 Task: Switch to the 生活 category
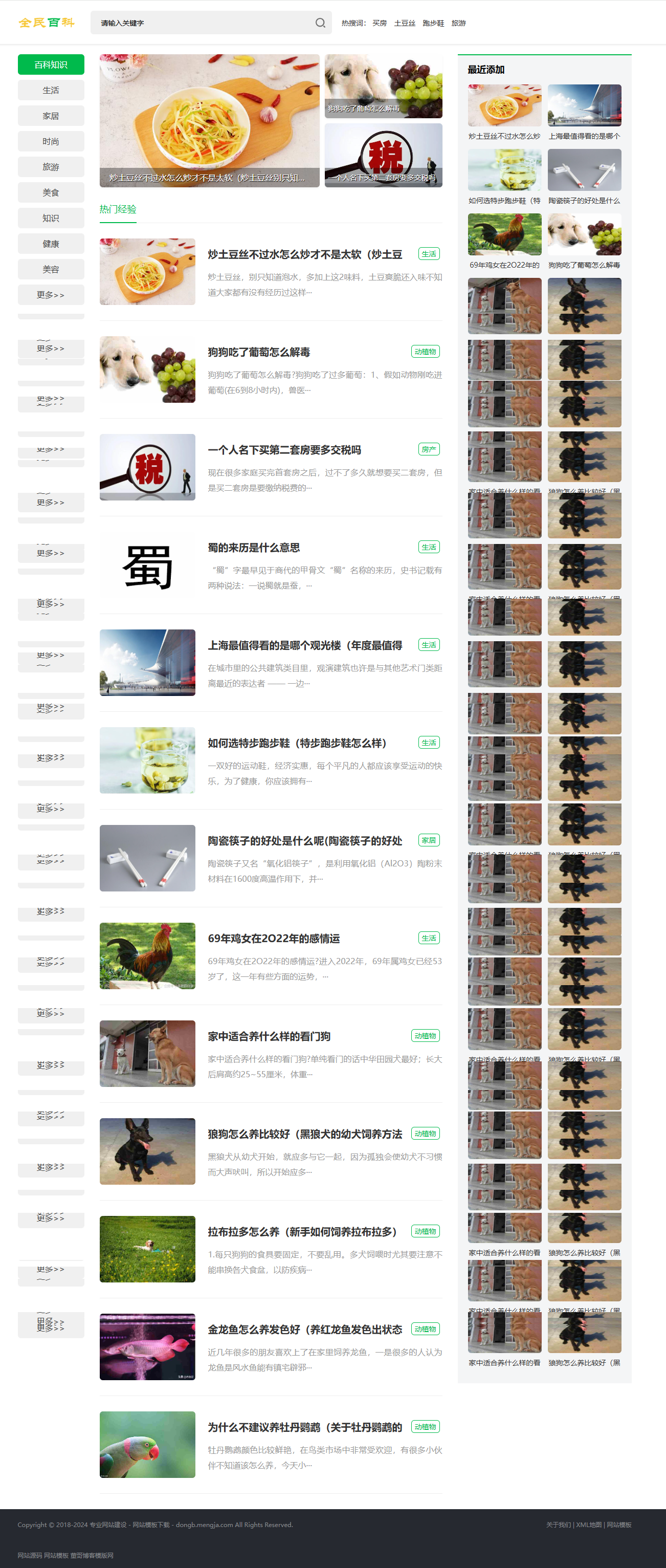[x=51, y=90]
